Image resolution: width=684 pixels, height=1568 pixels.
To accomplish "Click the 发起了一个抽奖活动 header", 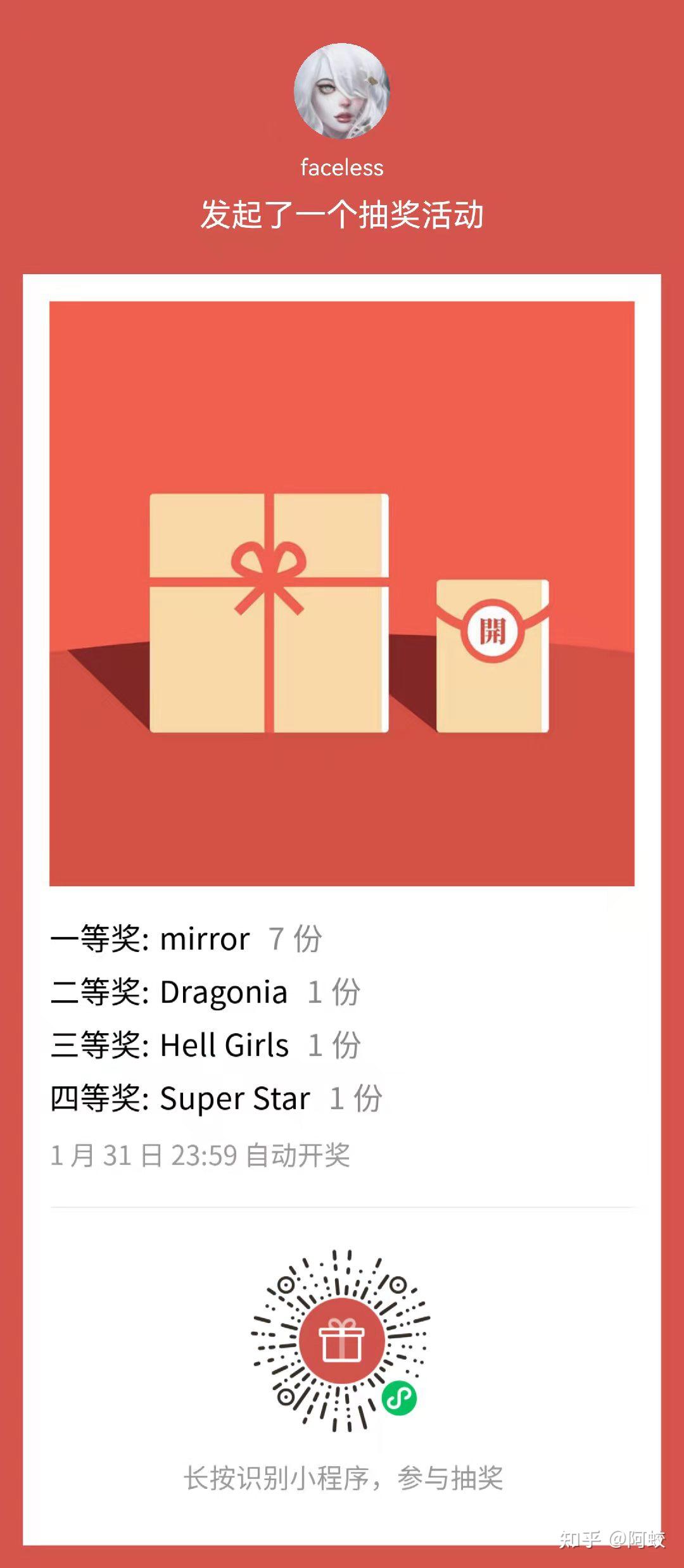I will point(341,212).
